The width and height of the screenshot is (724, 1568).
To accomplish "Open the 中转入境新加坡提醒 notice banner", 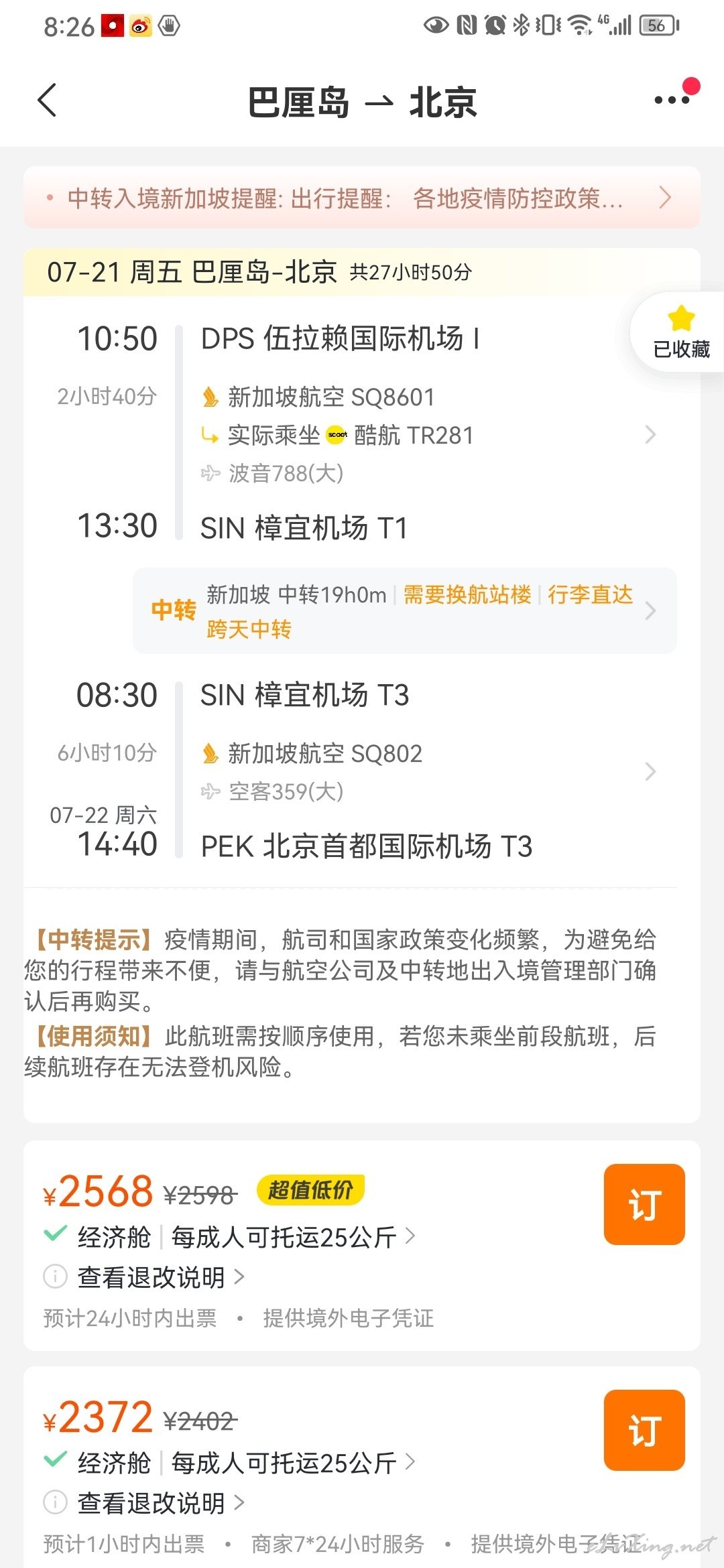I will (x=362, y=198).
